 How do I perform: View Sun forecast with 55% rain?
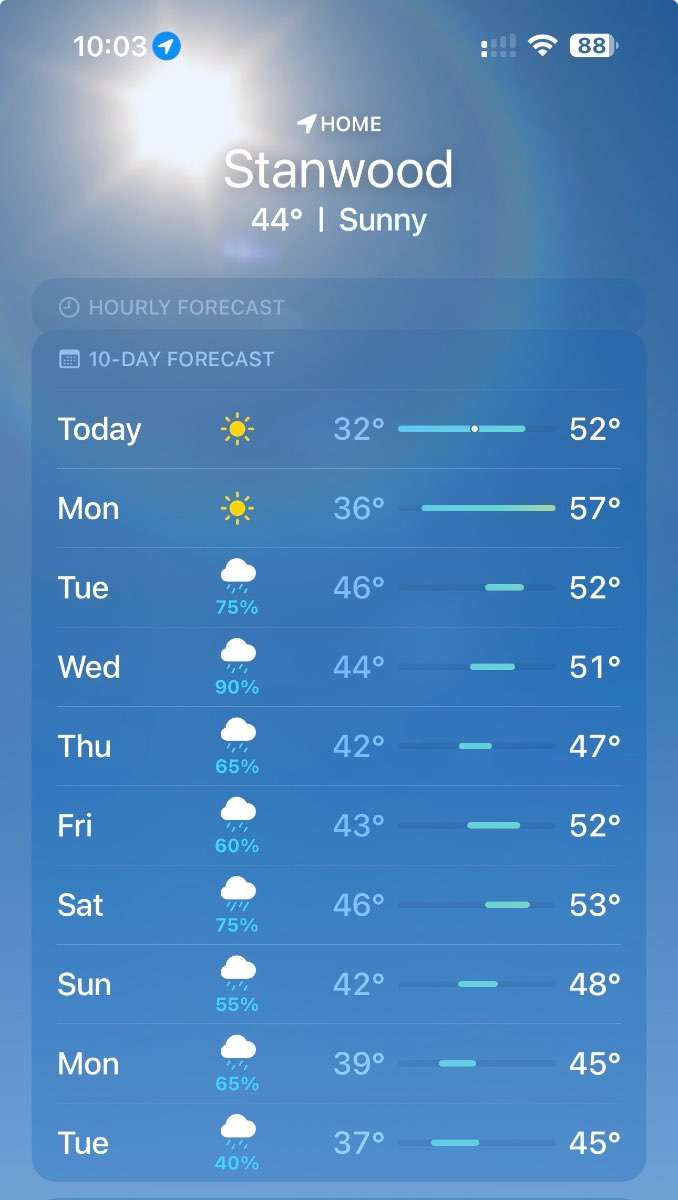338,984
